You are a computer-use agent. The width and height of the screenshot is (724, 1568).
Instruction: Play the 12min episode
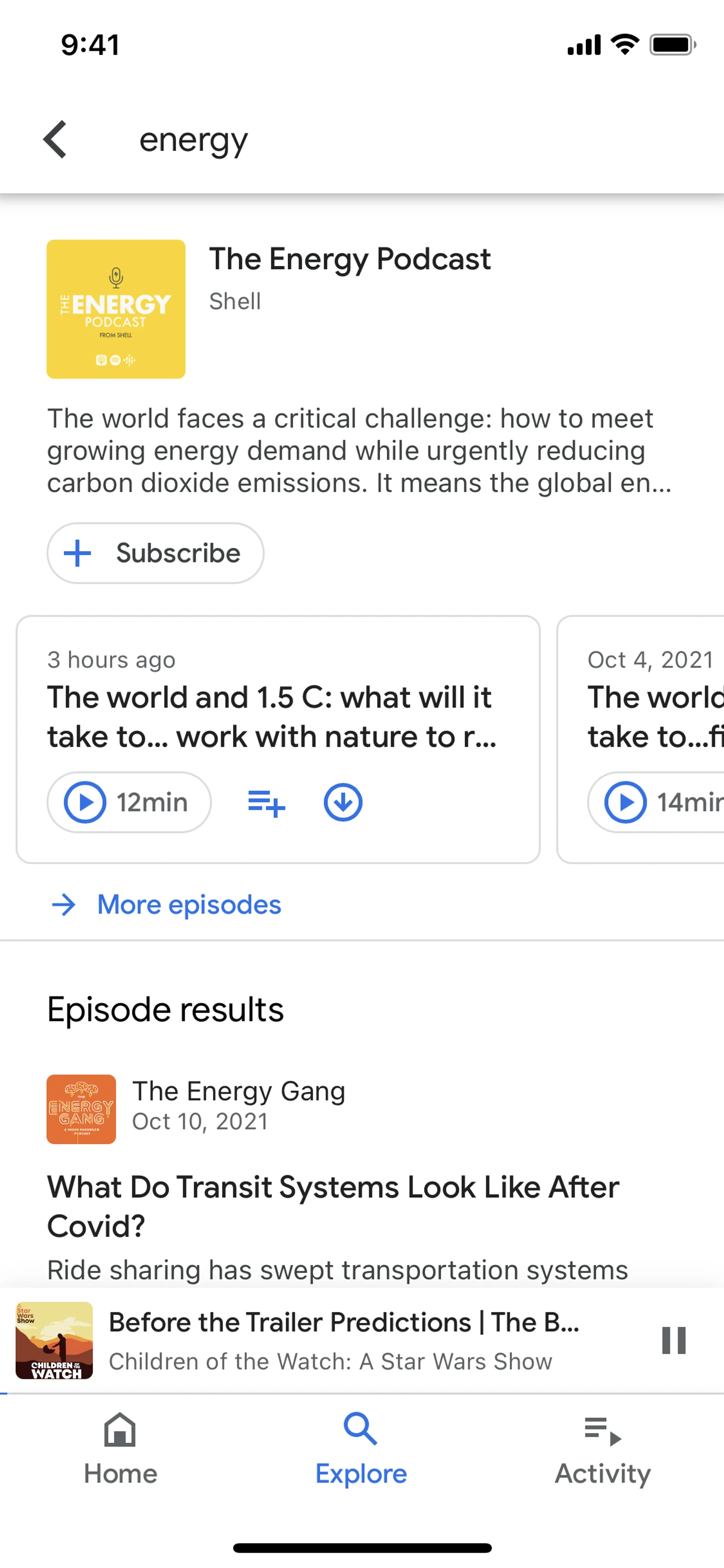coord(129,802)
